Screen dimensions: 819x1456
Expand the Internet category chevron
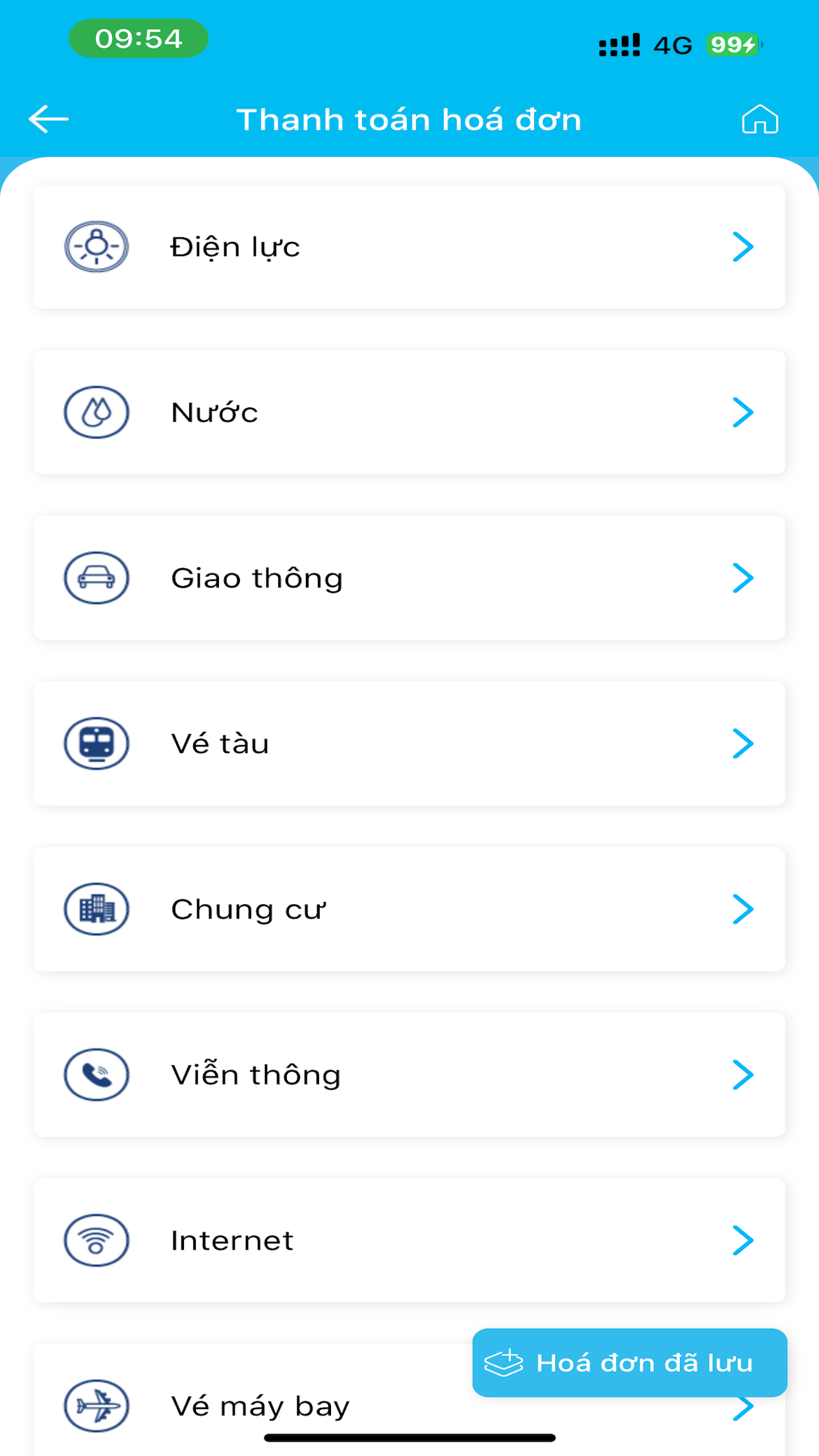(x=744, y=1240)
